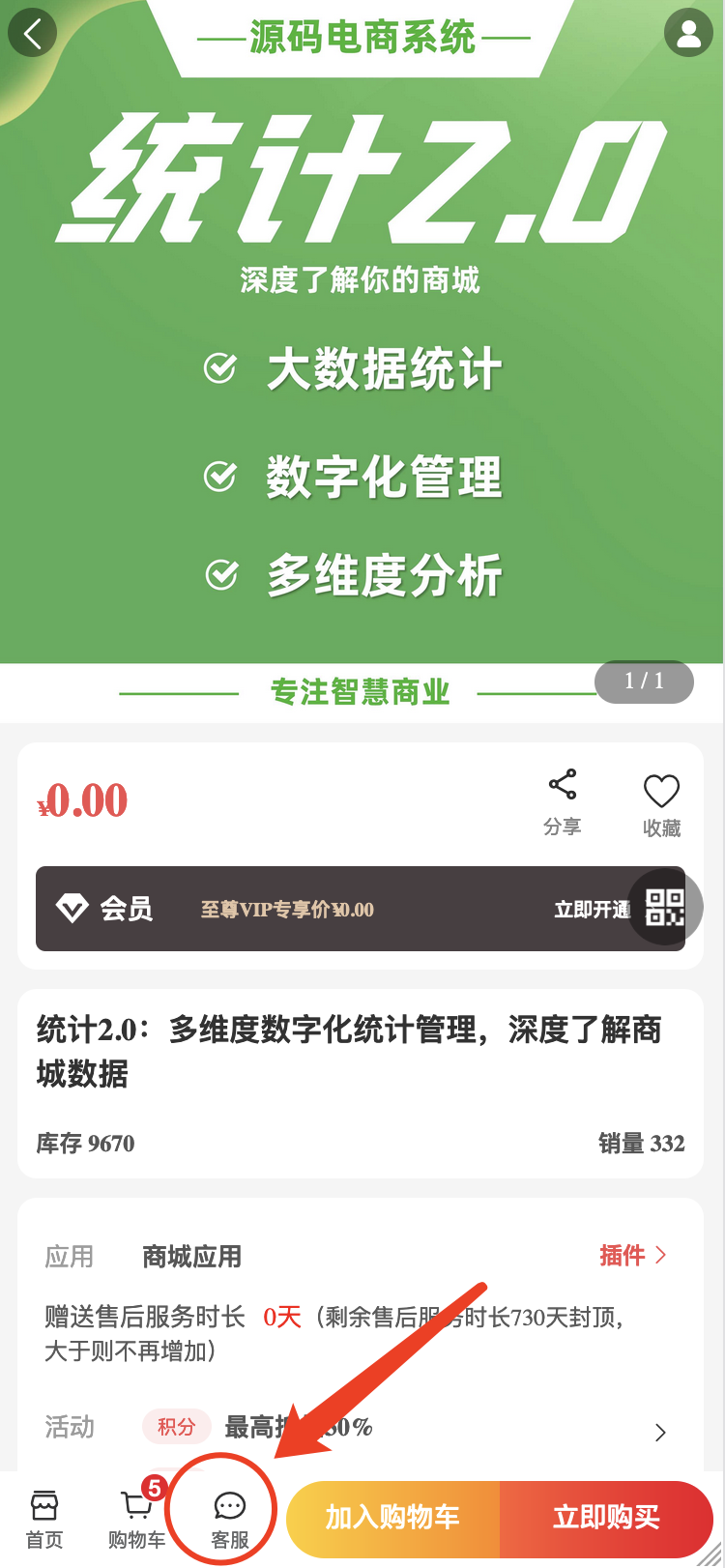Contact 客服 customer service

pyautogui.click(x=229, y=1520)
